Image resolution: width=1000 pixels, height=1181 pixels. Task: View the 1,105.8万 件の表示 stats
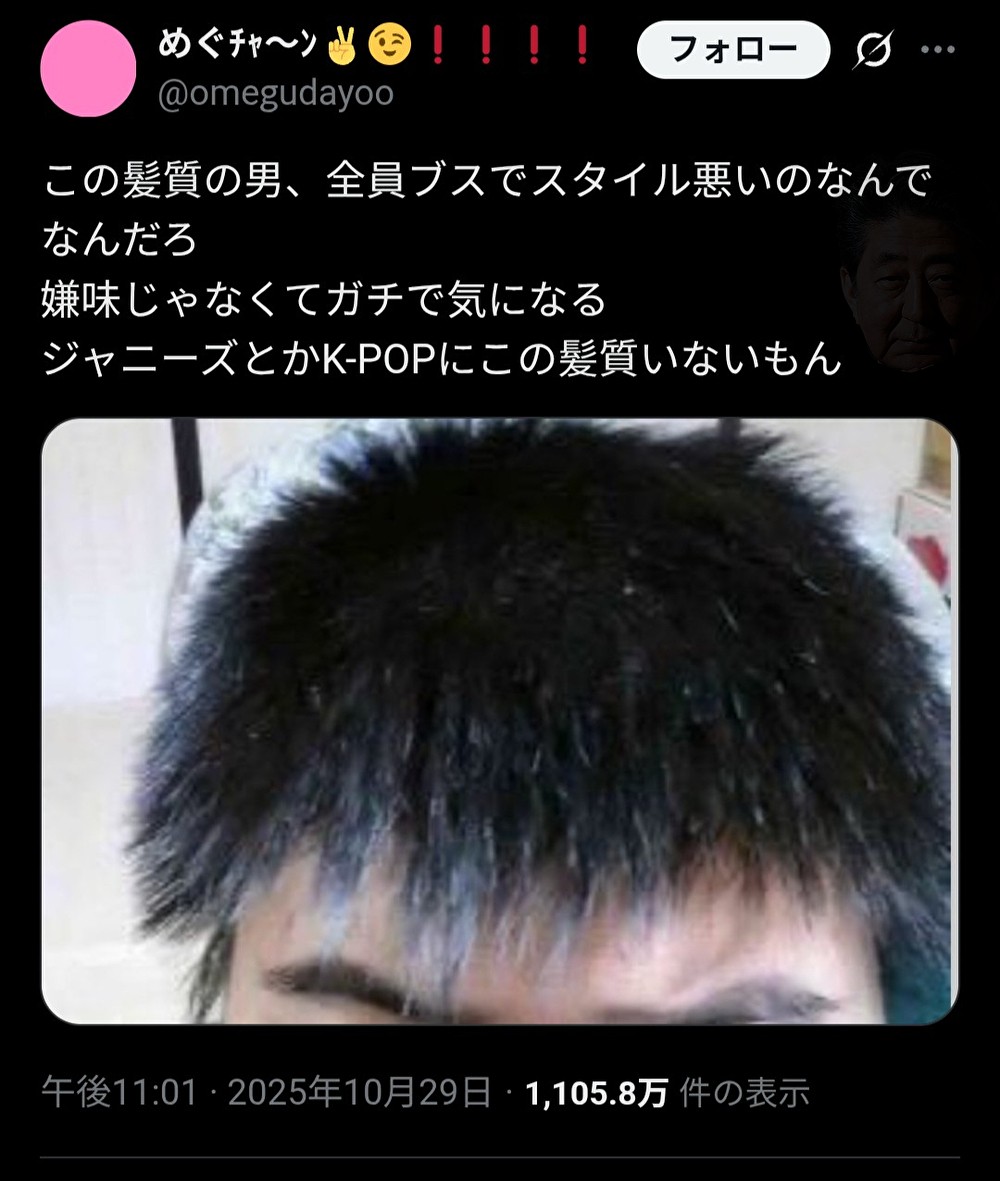pos(667,1093)
